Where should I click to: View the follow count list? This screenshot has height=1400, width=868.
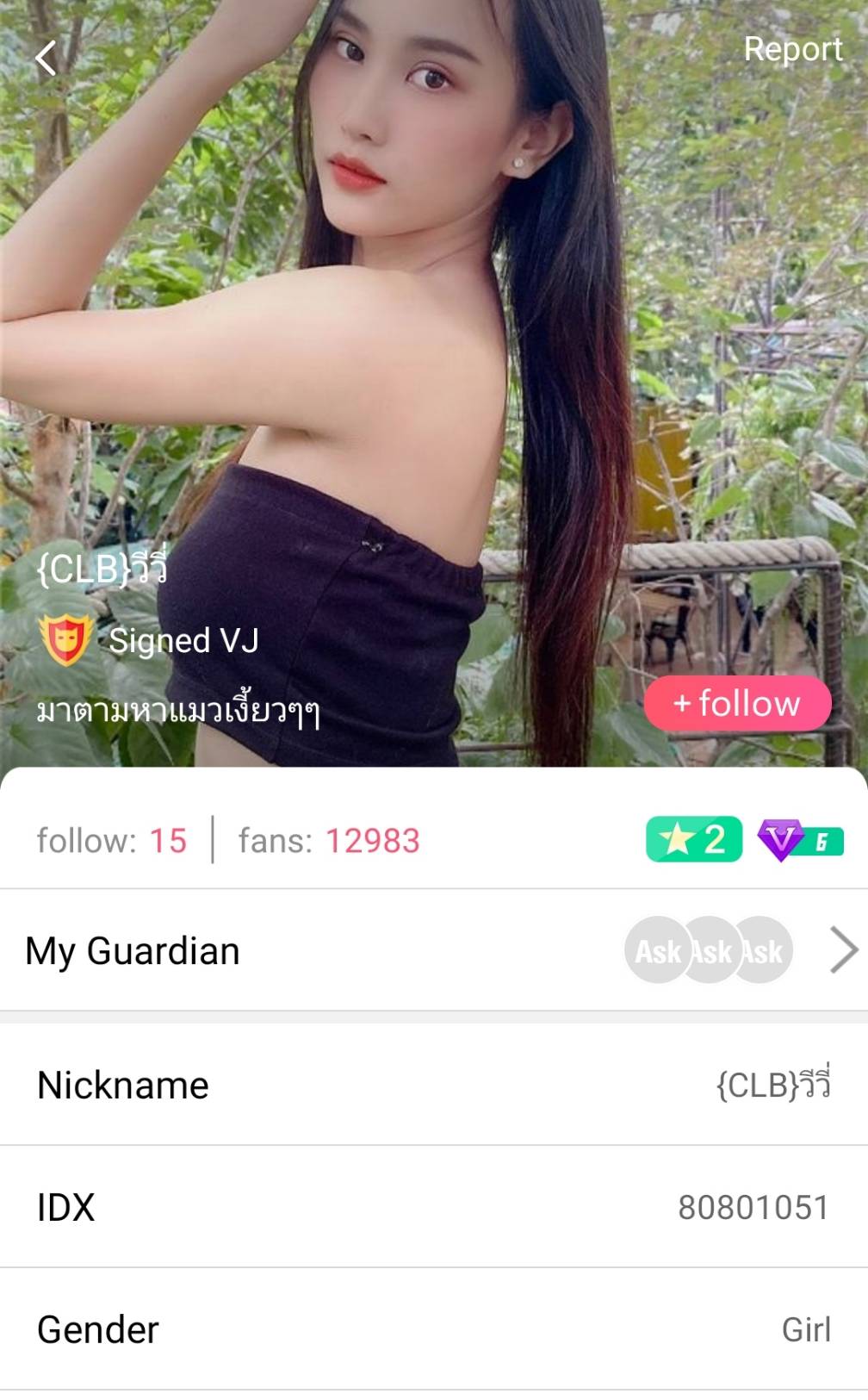coord(112,840)
